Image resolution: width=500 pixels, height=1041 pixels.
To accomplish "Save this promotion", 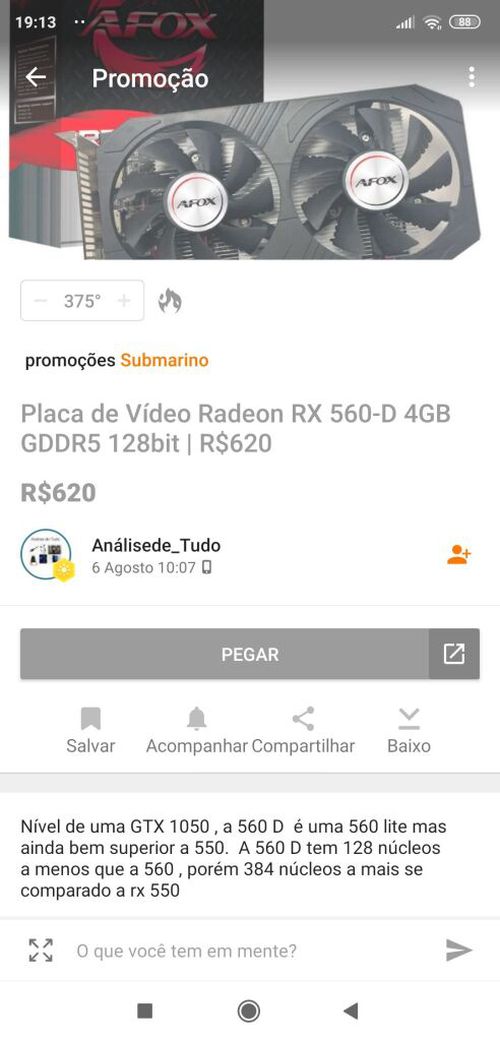I will tap(90, 730).
